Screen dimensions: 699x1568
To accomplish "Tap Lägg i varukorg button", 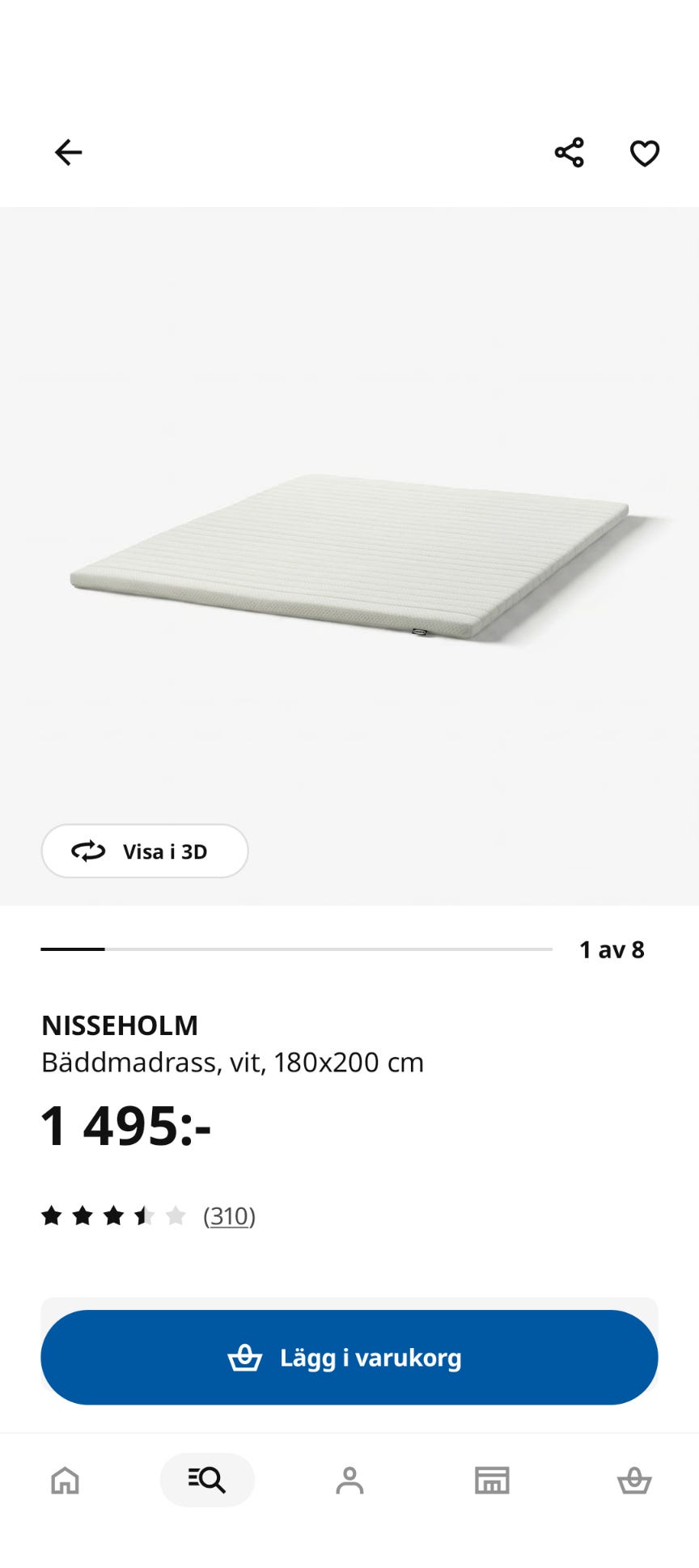I will (349, 1357).
